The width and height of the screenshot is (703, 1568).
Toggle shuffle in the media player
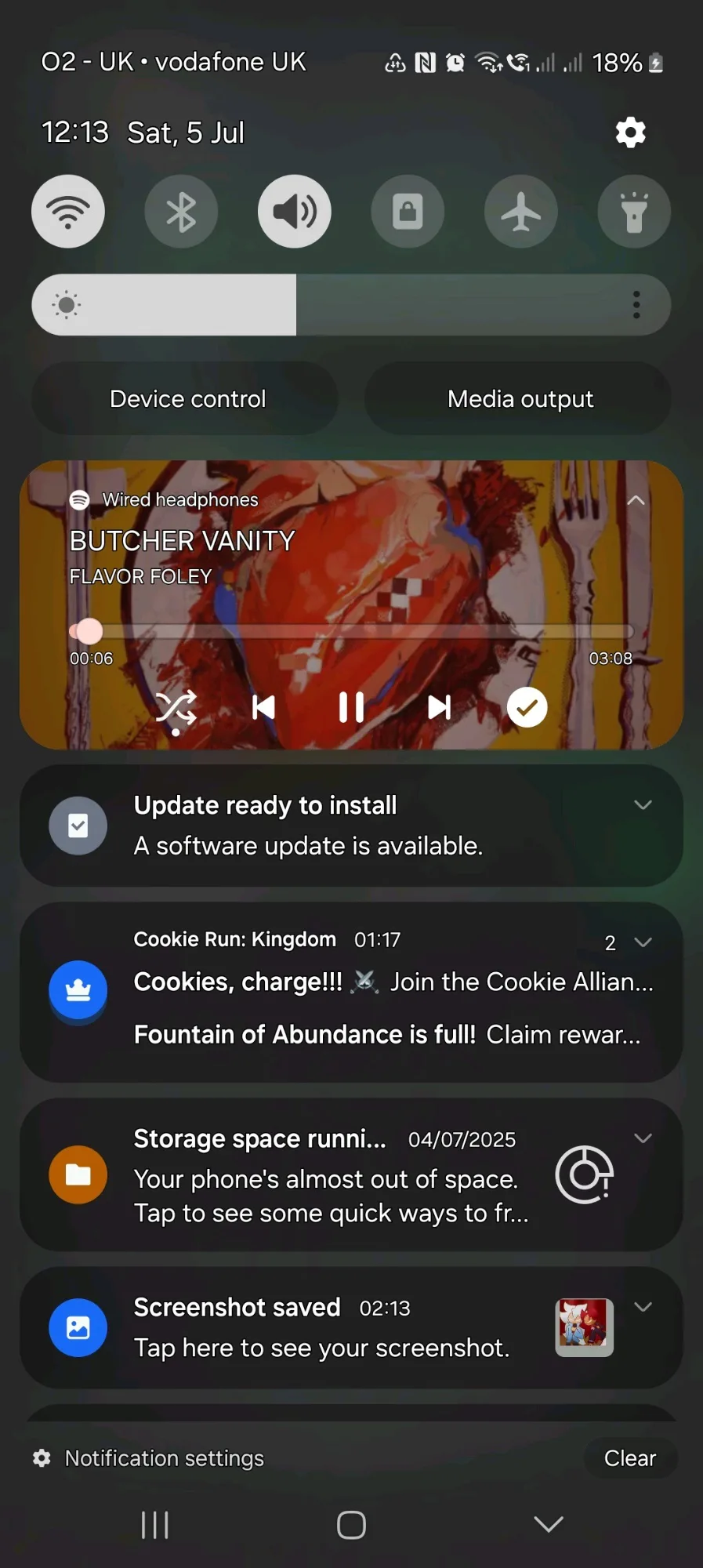[176, 708]
